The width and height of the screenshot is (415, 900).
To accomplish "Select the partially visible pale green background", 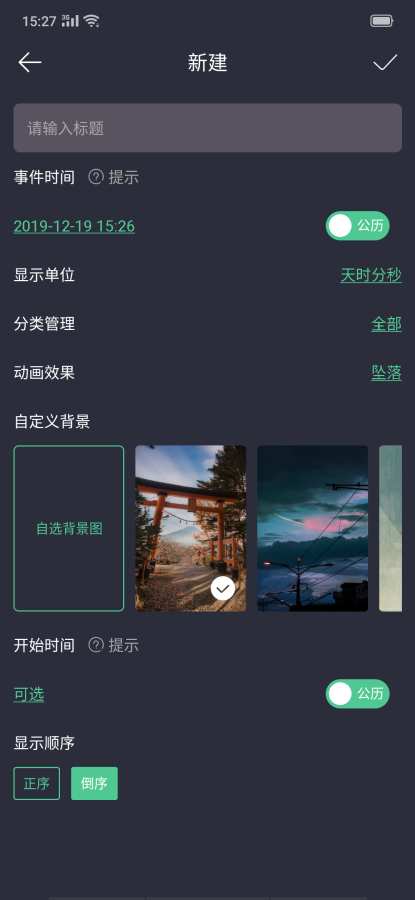I will tap(390, 529).
